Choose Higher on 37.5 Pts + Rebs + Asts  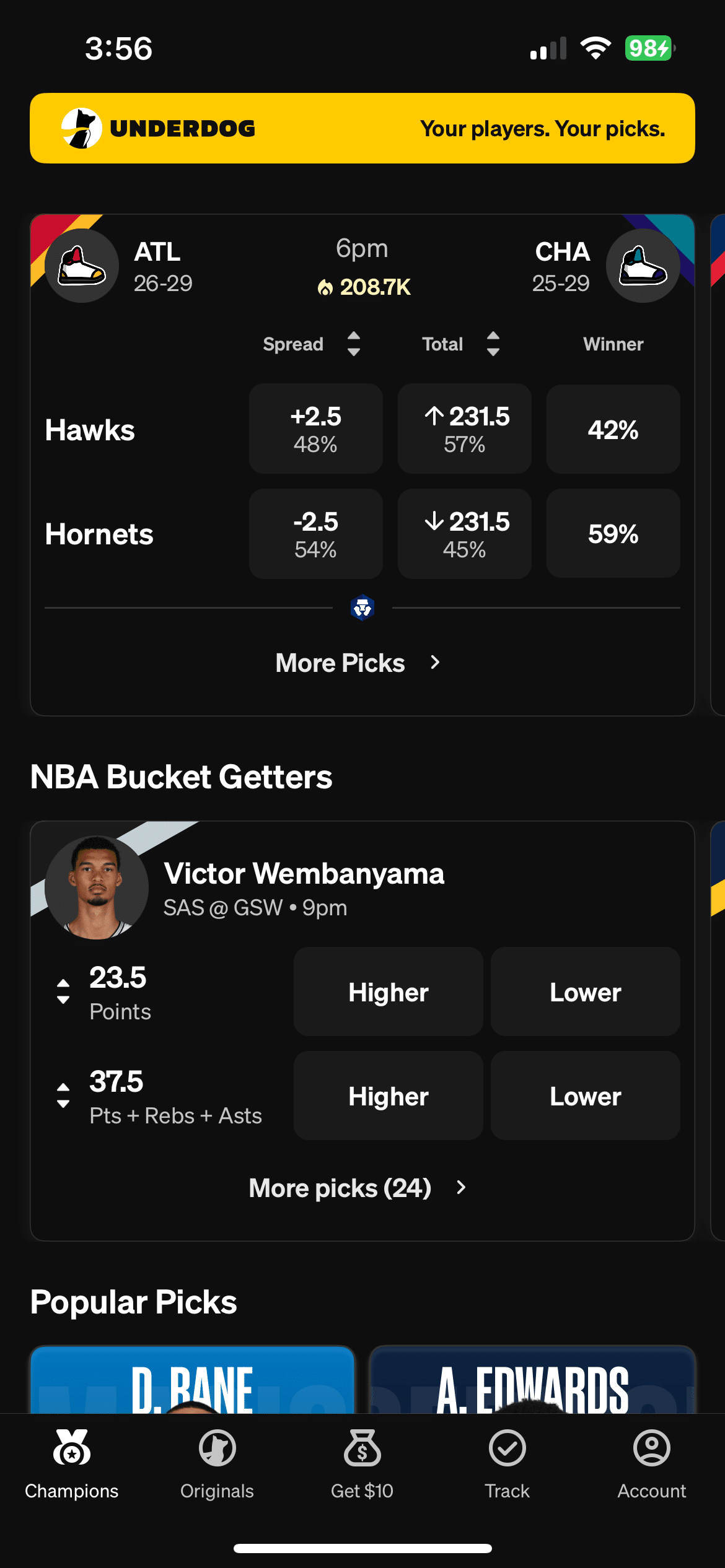[x=389, y=1096]
